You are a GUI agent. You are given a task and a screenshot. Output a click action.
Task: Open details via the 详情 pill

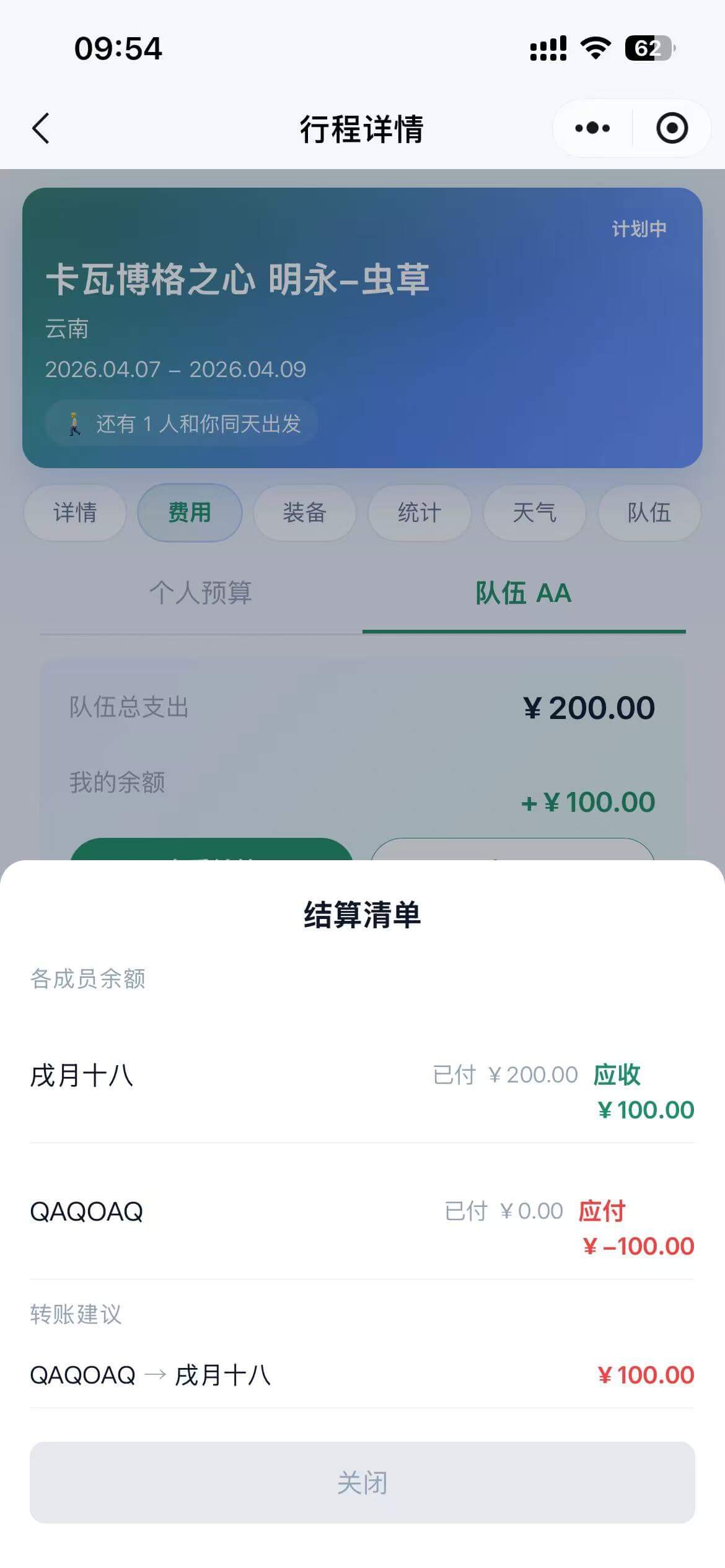[74, 513]
